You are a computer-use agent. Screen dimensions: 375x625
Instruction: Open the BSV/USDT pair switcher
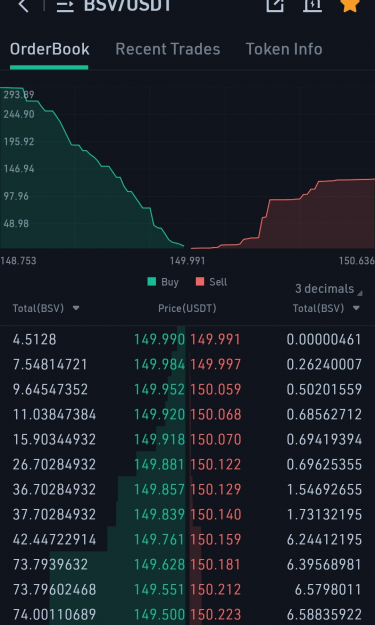click(114, 6)
